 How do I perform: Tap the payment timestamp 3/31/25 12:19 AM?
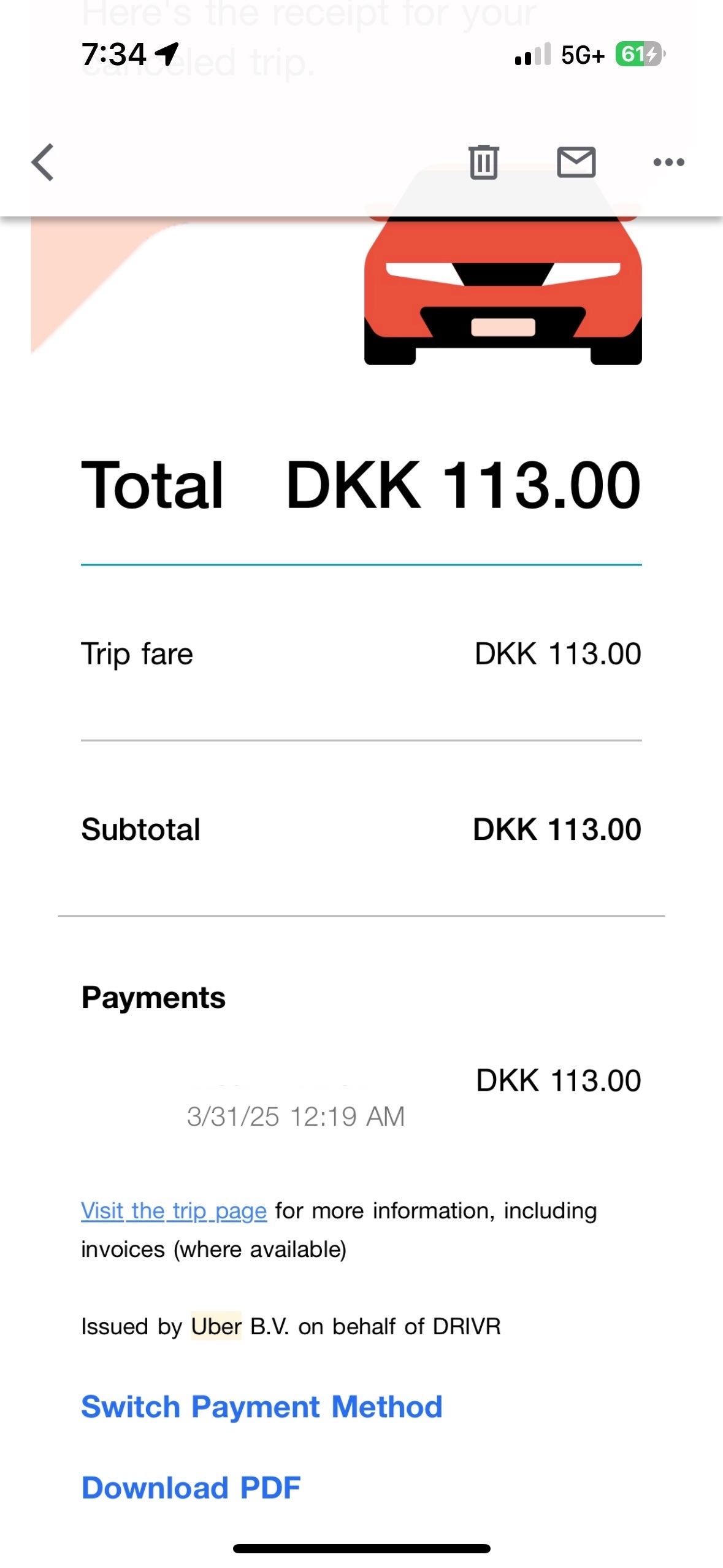[294, 1118]
